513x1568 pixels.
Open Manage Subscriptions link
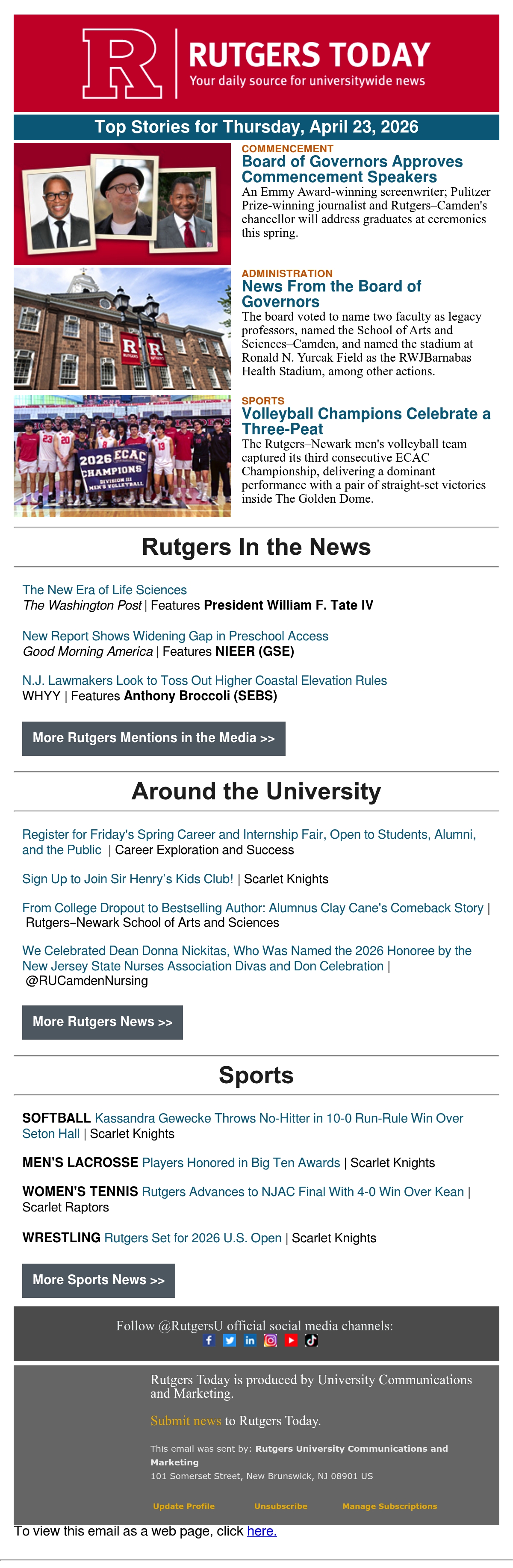point(389,1506)
